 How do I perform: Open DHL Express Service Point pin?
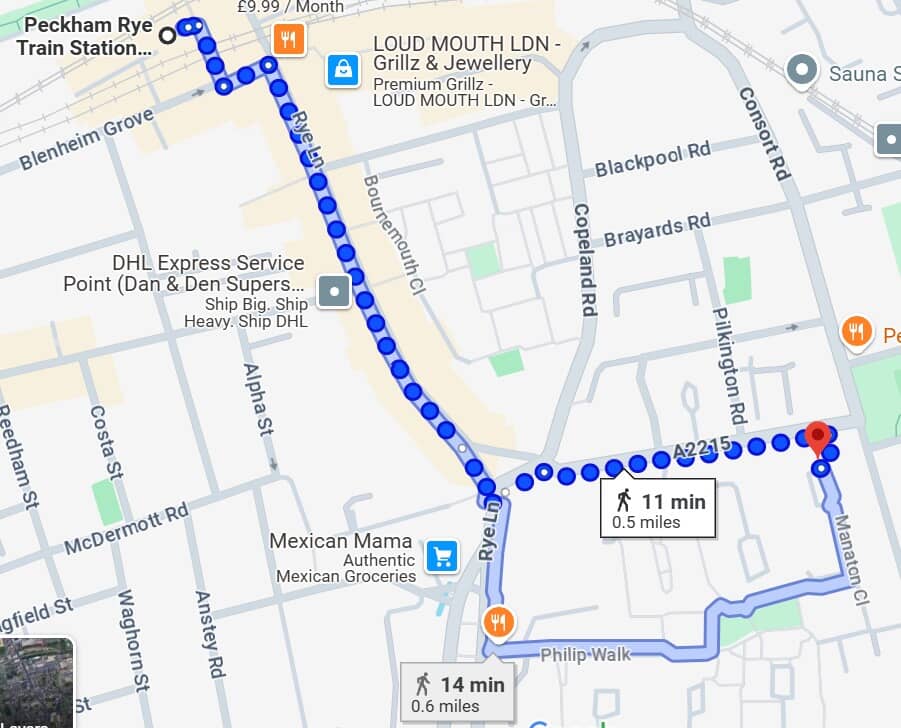333,293
